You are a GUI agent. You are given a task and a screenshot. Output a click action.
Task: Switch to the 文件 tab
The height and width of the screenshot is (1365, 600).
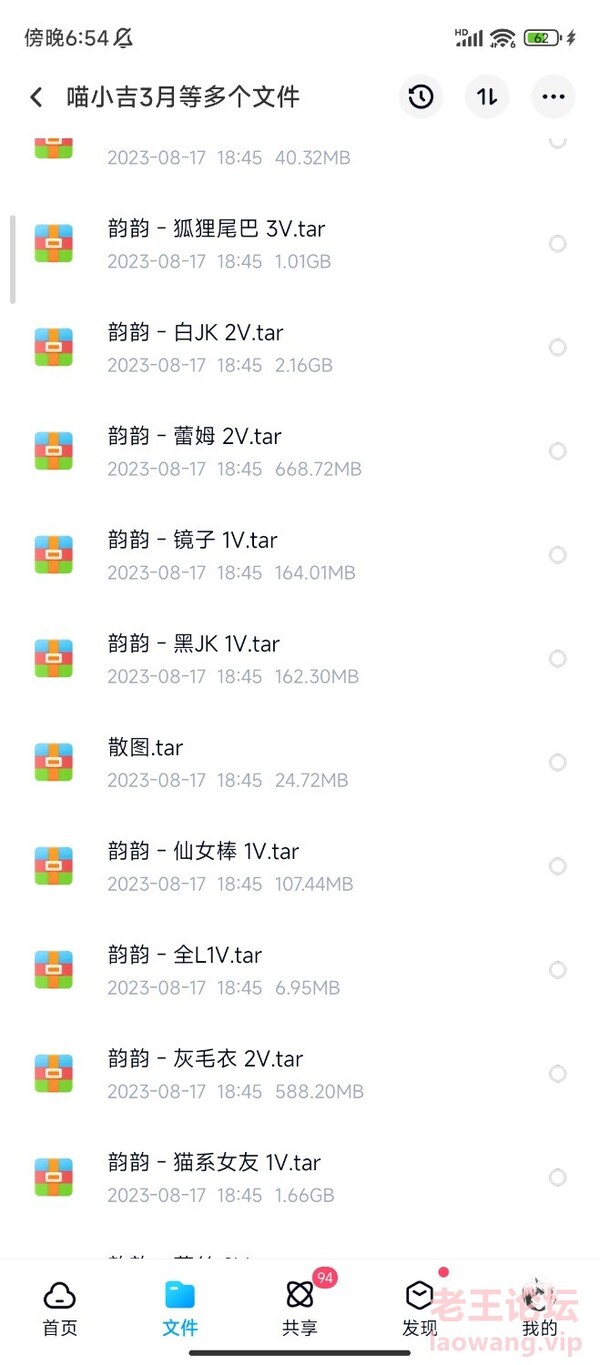coord(180,1309)
